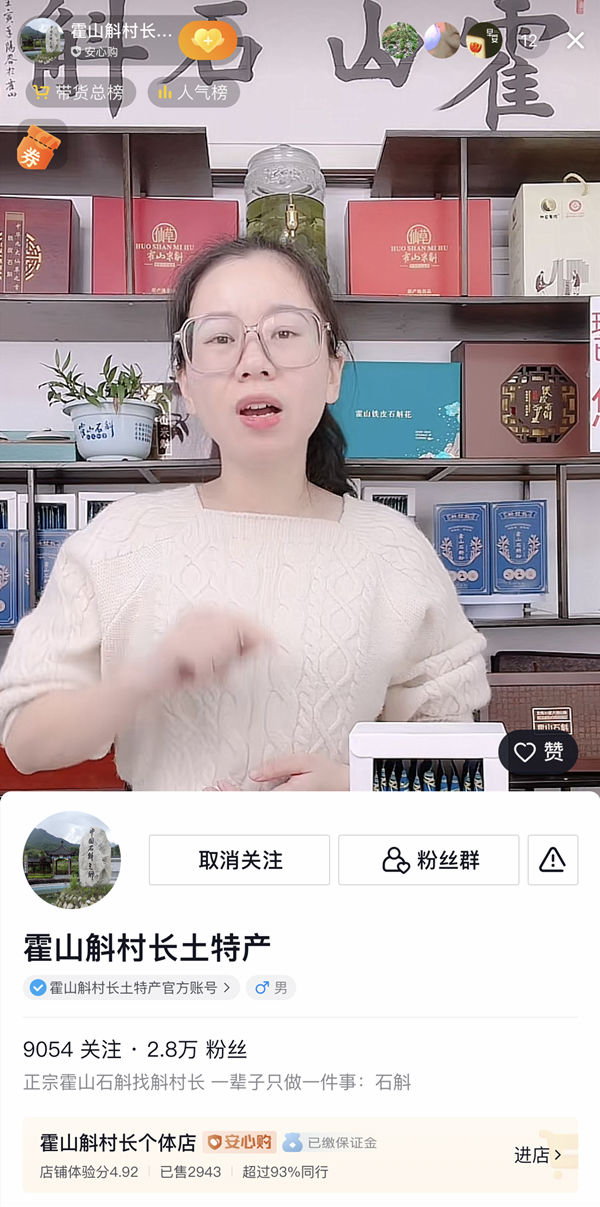
Task: Open the 粉丝群 fan group
Action: [428, 860]
